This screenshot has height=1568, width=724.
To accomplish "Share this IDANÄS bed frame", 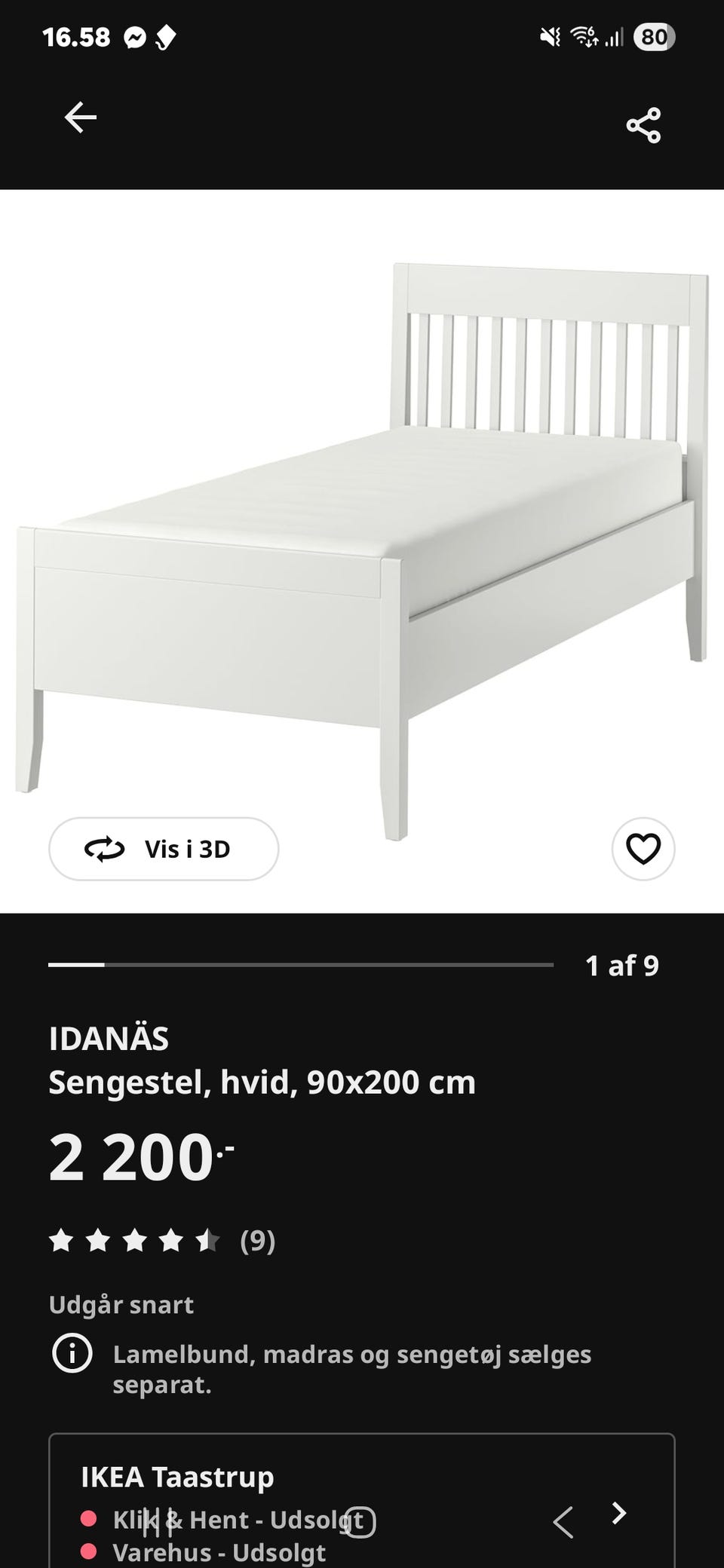I will (x=643, y=125).
